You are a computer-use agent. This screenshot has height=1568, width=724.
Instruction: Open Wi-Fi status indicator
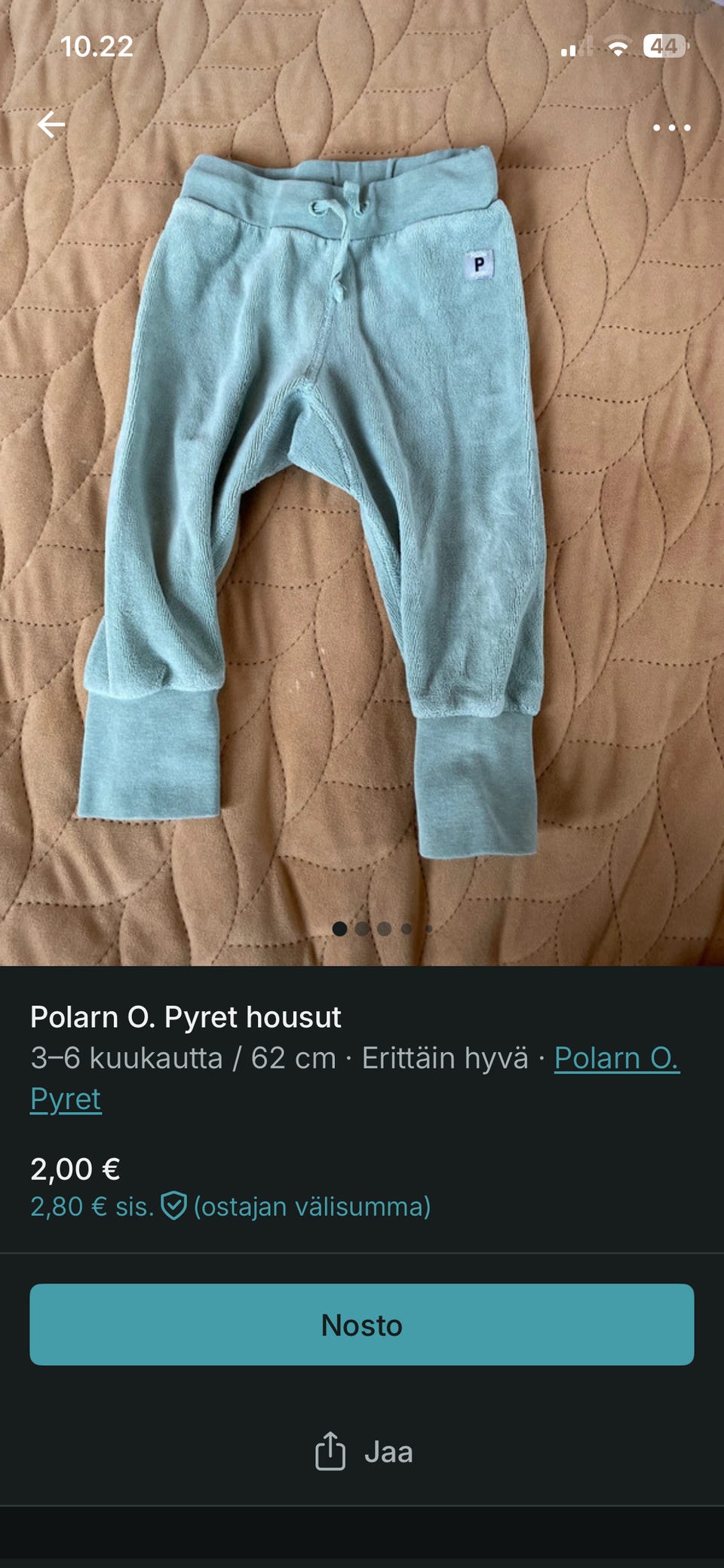[x=618, y=47]
